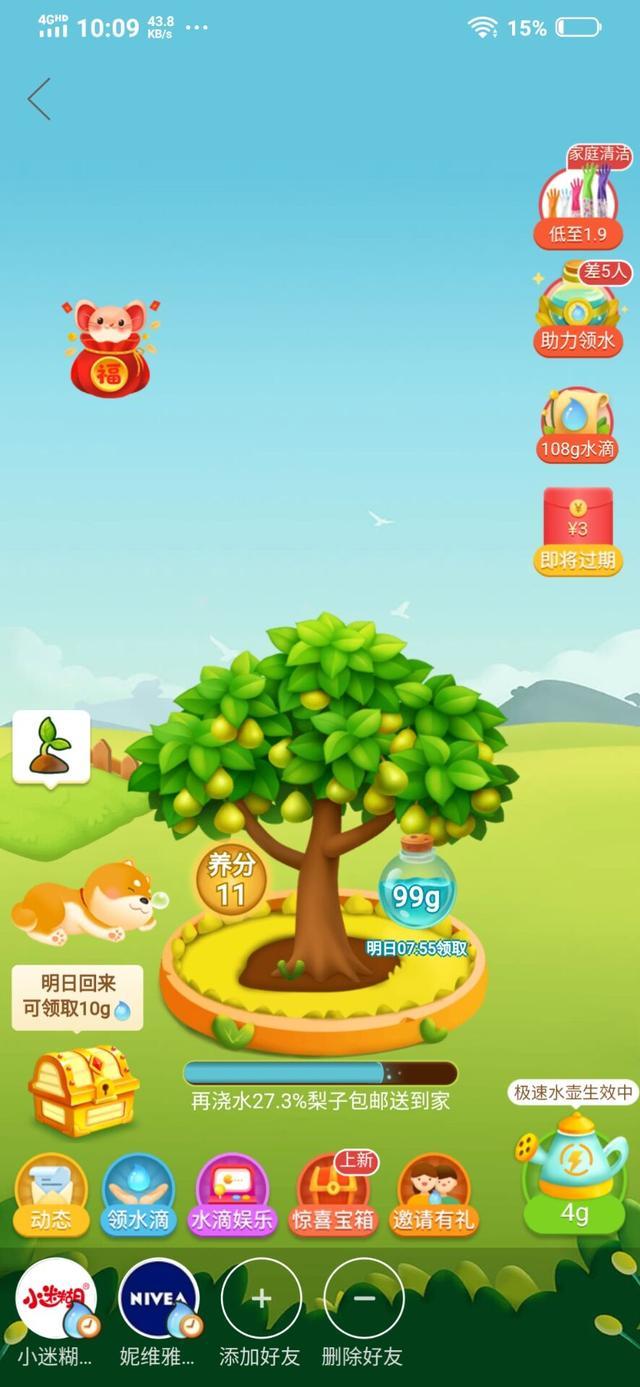Image resolution: width=640 pixels, height=1387 pixels.
Task: Open 助力领水 to get water from friends
Action: click(x=578, y=308)
